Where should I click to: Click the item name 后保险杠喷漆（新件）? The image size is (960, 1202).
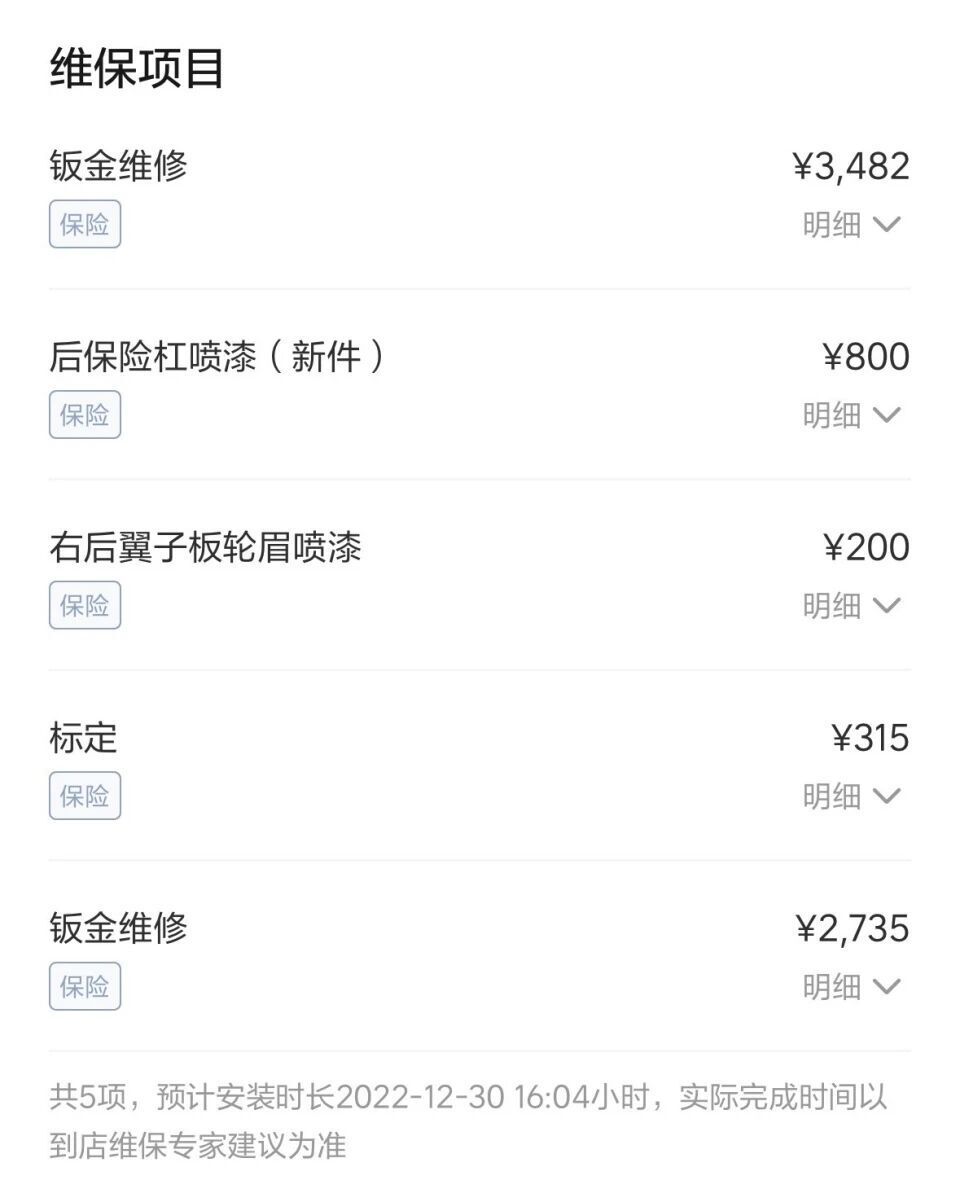(x=220, y=356)
